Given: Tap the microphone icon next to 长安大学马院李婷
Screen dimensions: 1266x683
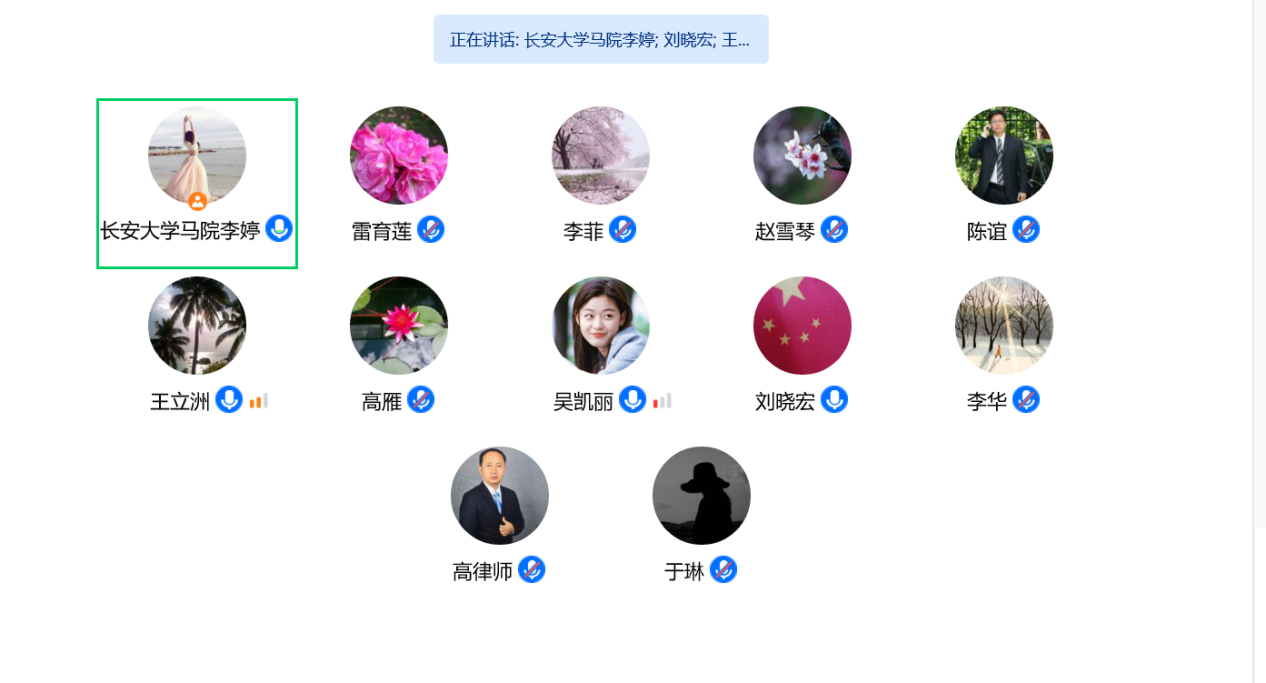Looking at the screenshot, I should tap(279, 229).
